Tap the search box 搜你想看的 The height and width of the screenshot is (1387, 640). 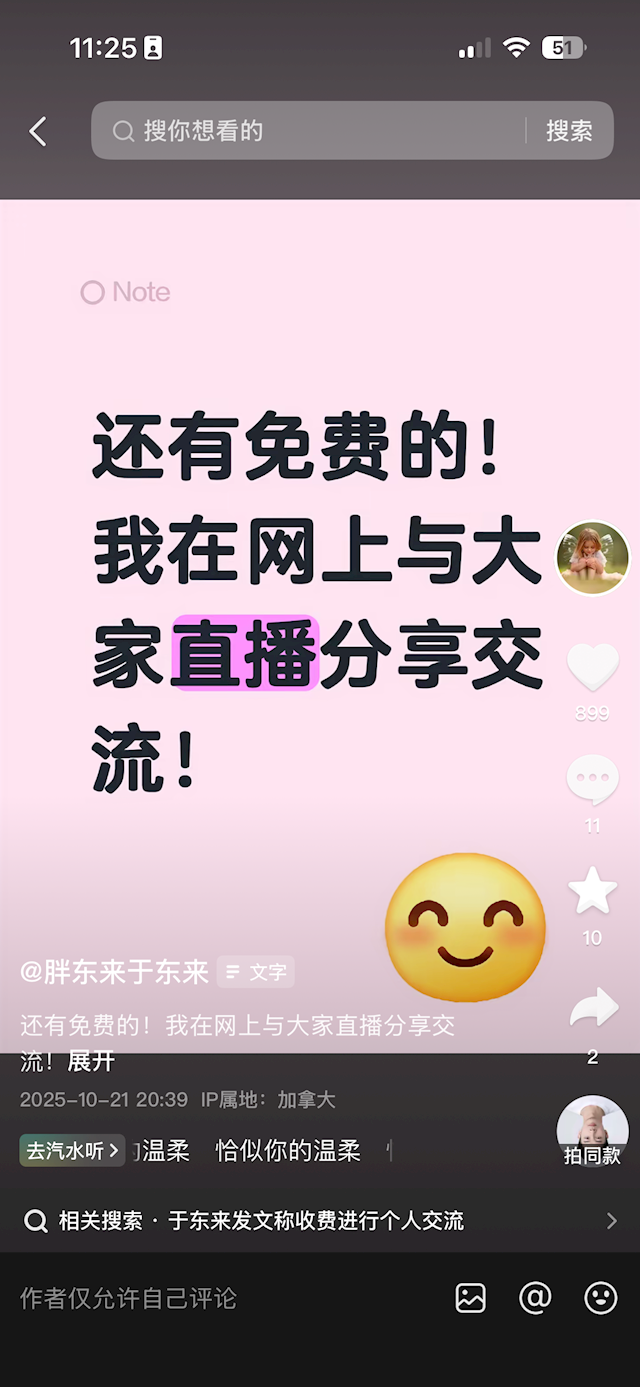click(x=310, y=131)
